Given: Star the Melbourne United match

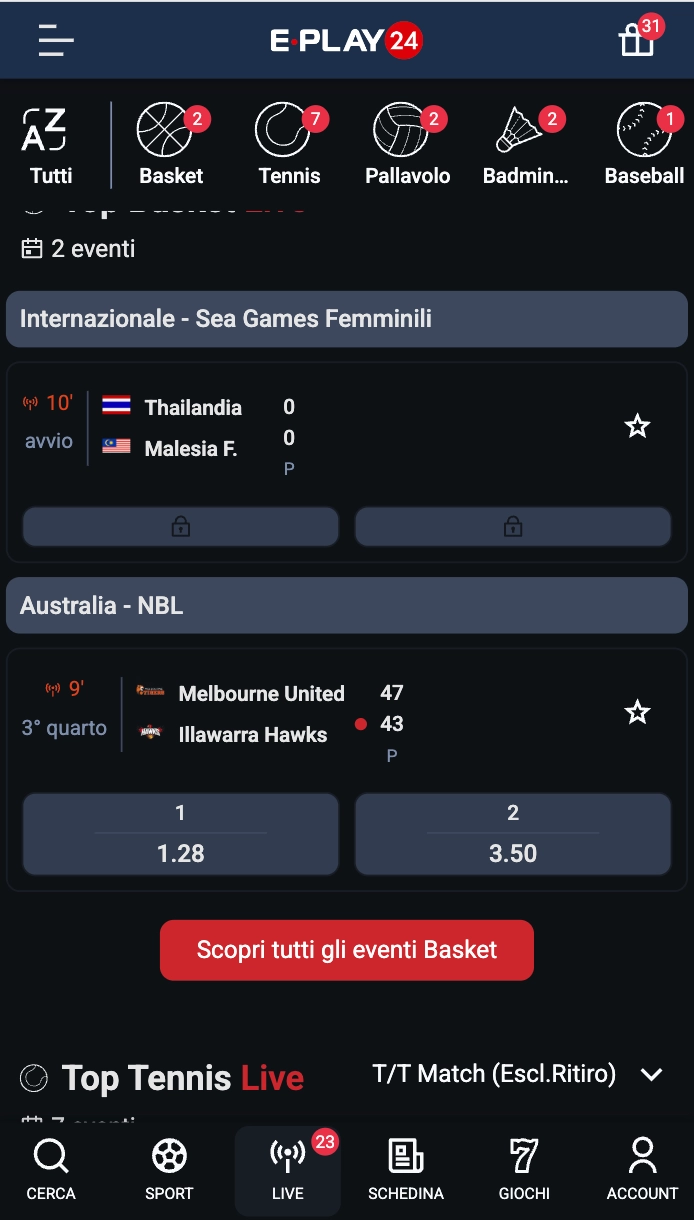Looking at the screenshot, I should click(x=637, y=713).
